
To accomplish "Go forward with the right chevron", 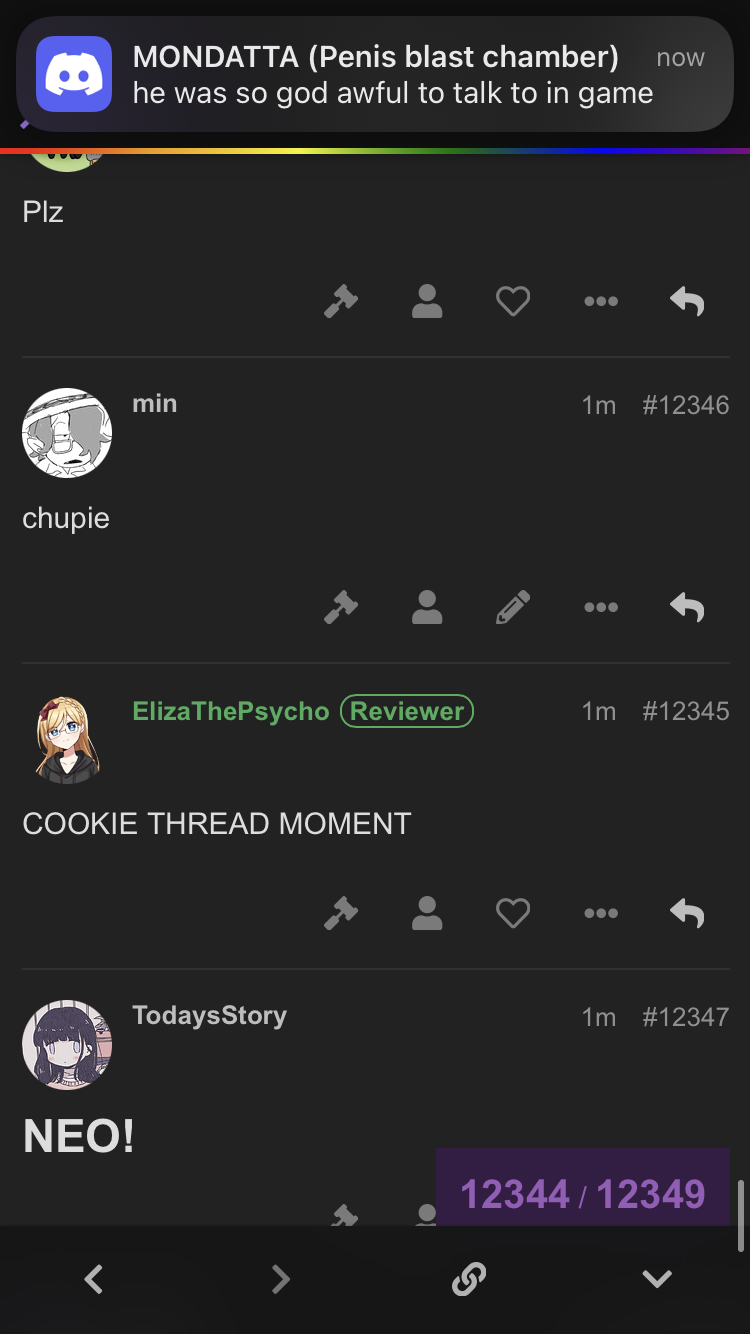I will 281,1279.
